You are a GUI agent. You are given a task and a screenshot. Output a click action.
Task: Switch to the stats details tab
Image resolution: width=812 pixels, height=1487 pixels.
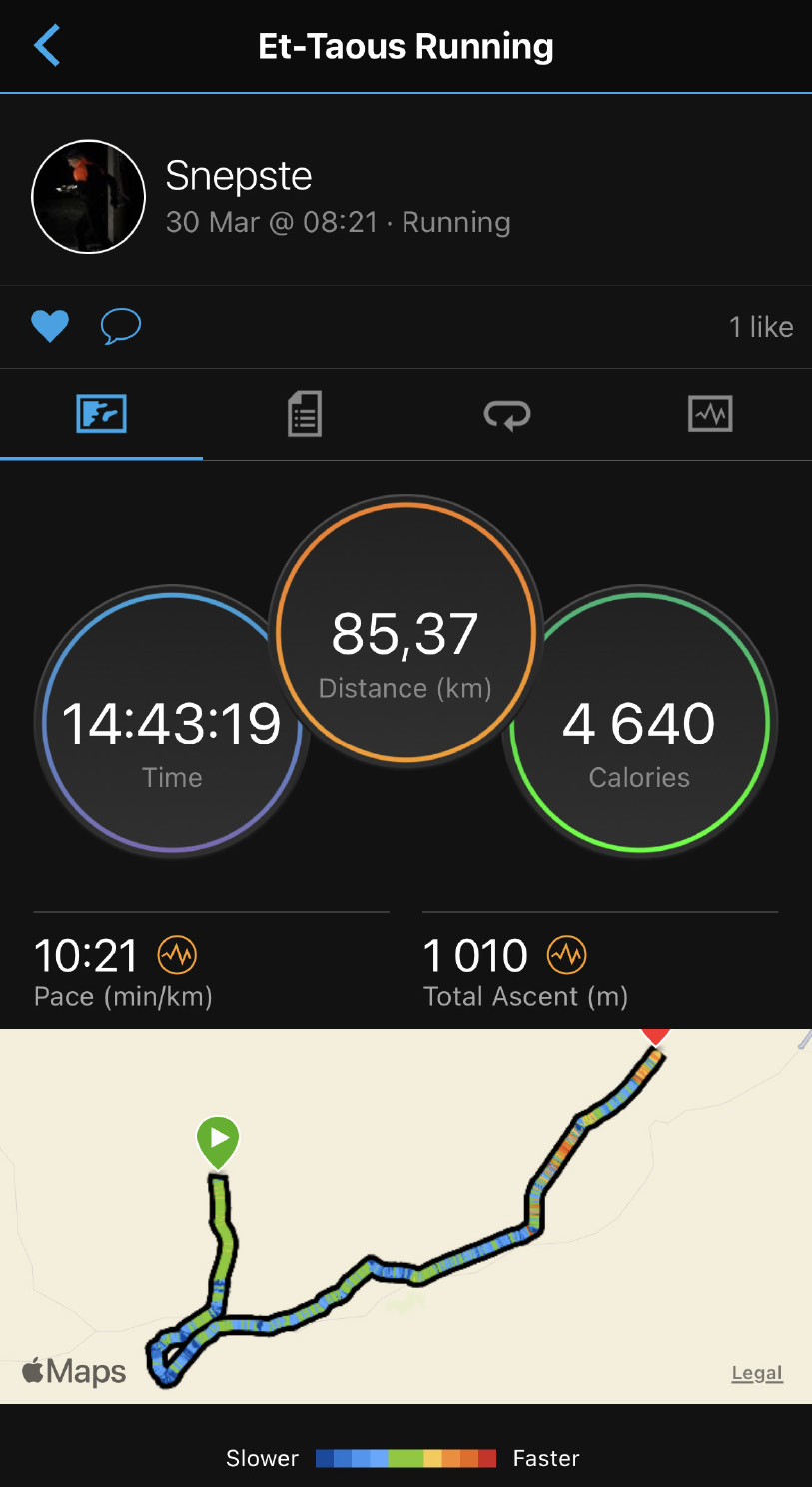point(304,414)
